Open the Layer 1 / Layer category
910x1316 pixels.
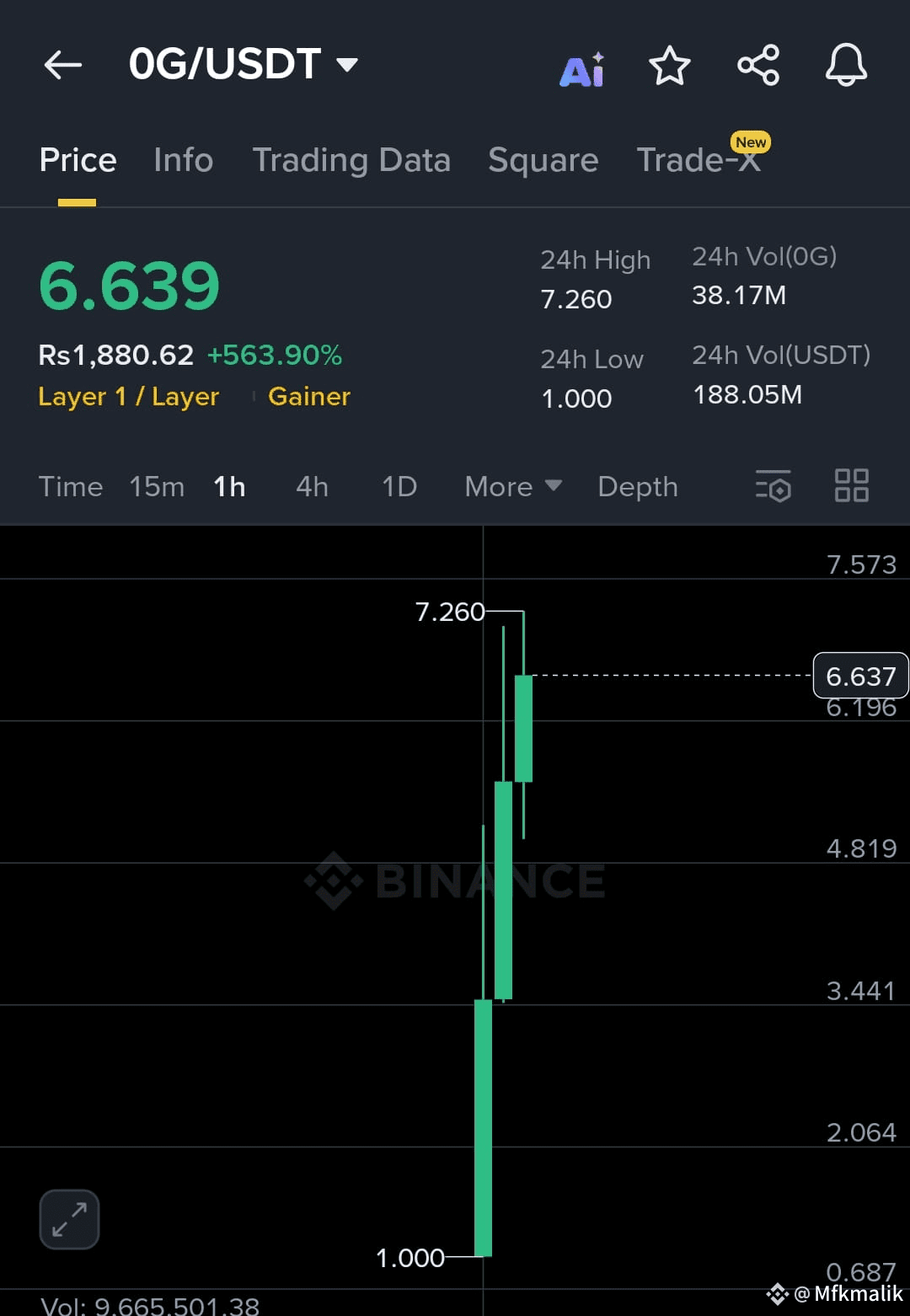[129, 396]
